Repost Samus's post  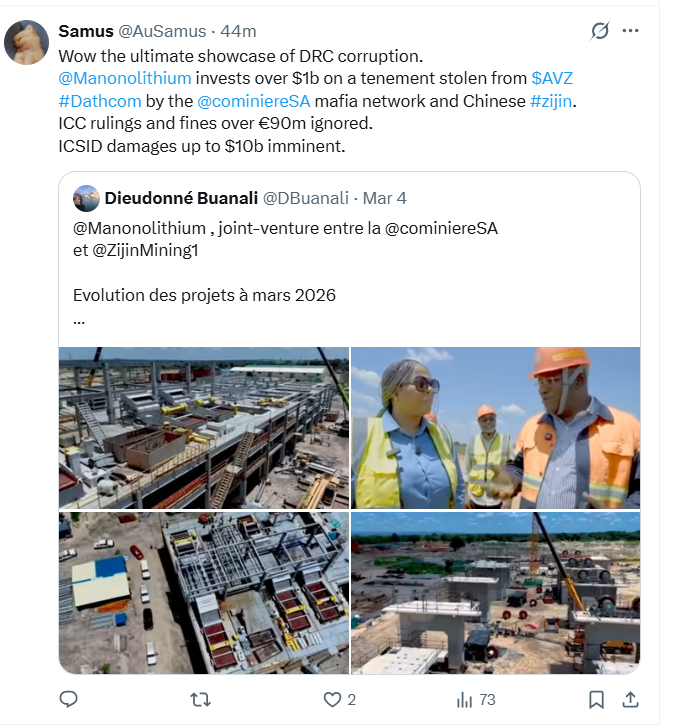point(200,699)
